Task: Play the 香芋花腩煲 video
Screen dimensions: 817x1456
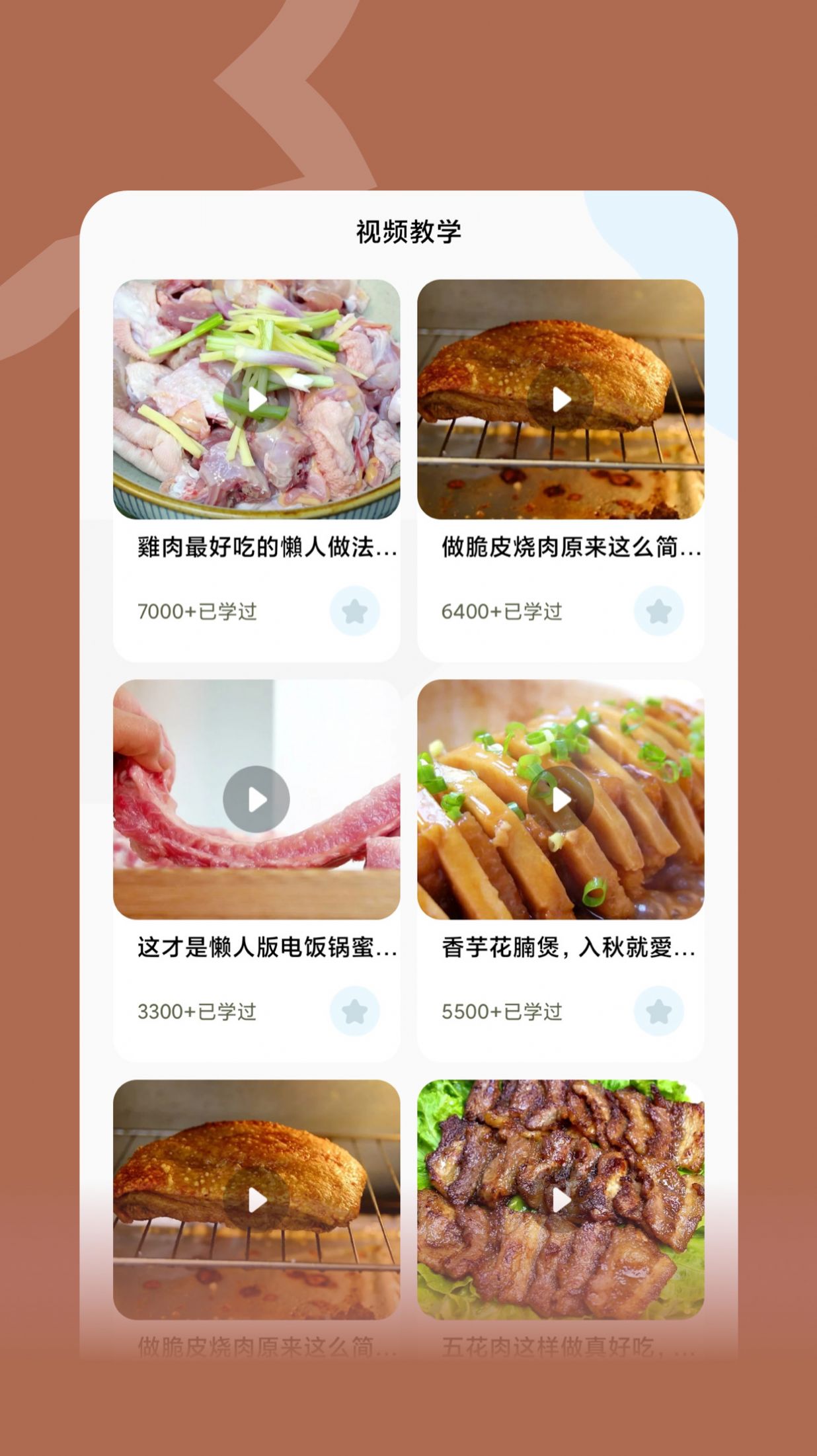Action: tap(561, 799)
